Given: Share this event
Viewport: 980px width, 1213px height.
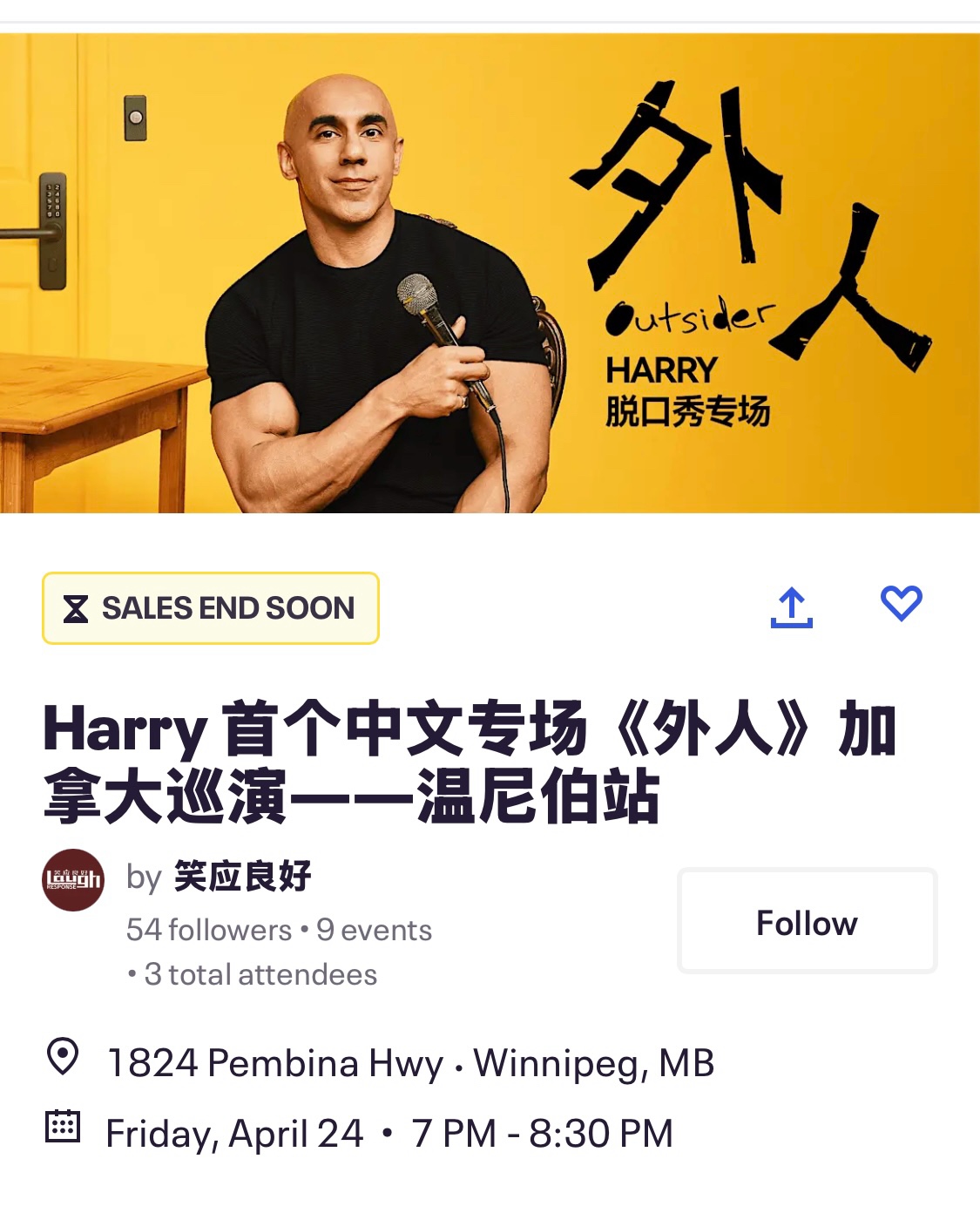Looking at the screenshot, I should 791,607.
